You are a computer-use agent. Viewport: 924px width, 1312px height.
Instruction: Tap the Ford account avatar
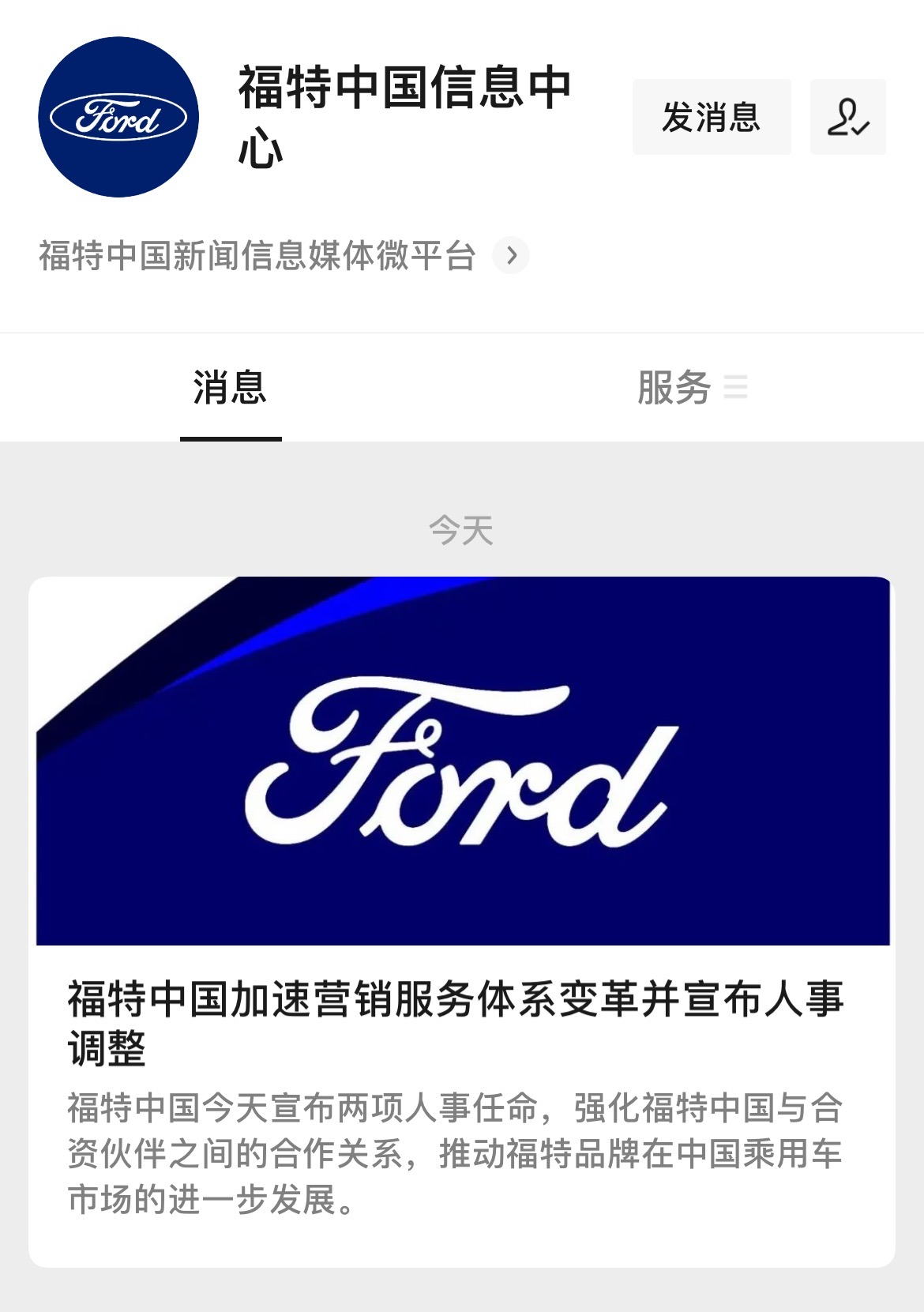(118, 117)
